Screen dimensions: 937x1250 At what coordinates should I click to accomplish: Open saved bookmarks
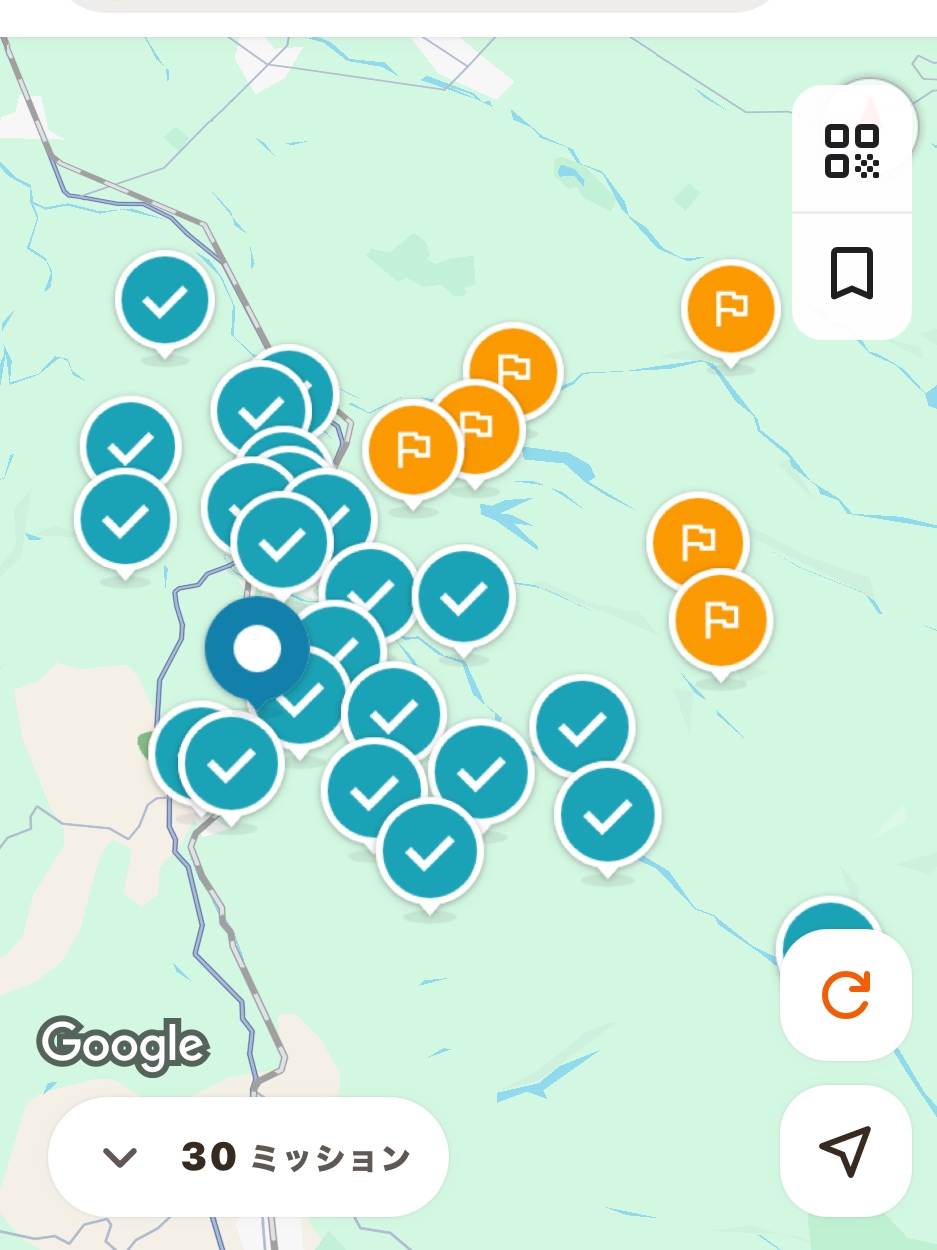pyautogui.click(x=851, y=273)
